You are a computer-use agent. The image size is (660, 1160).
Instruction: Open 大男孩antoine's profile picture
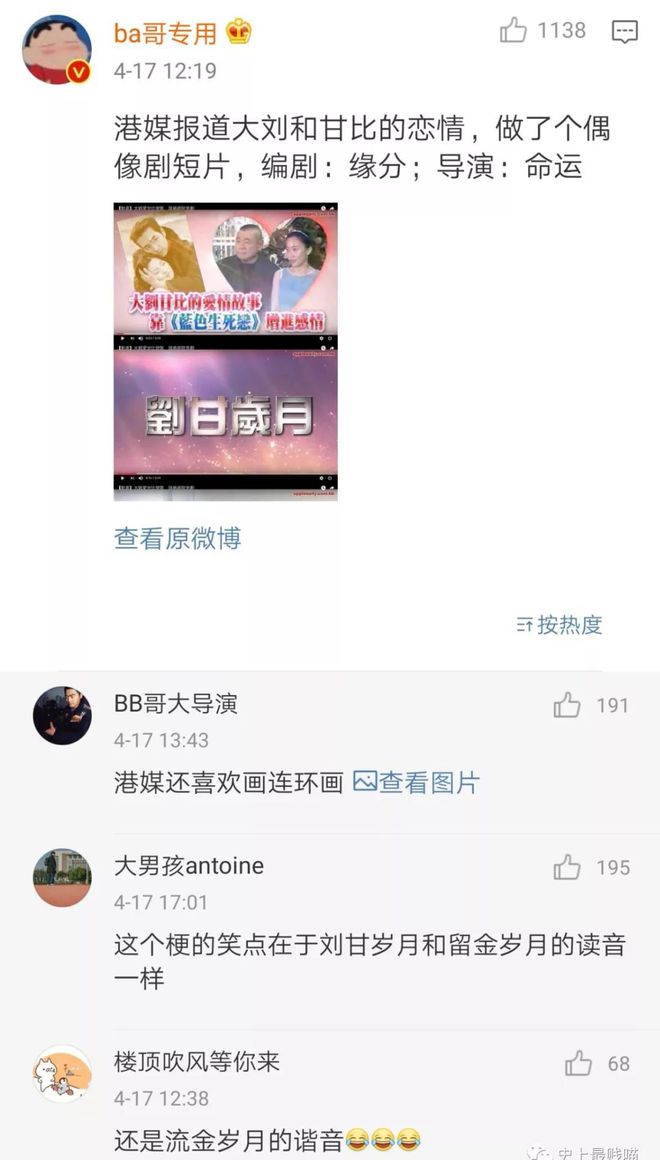(62, 877)
